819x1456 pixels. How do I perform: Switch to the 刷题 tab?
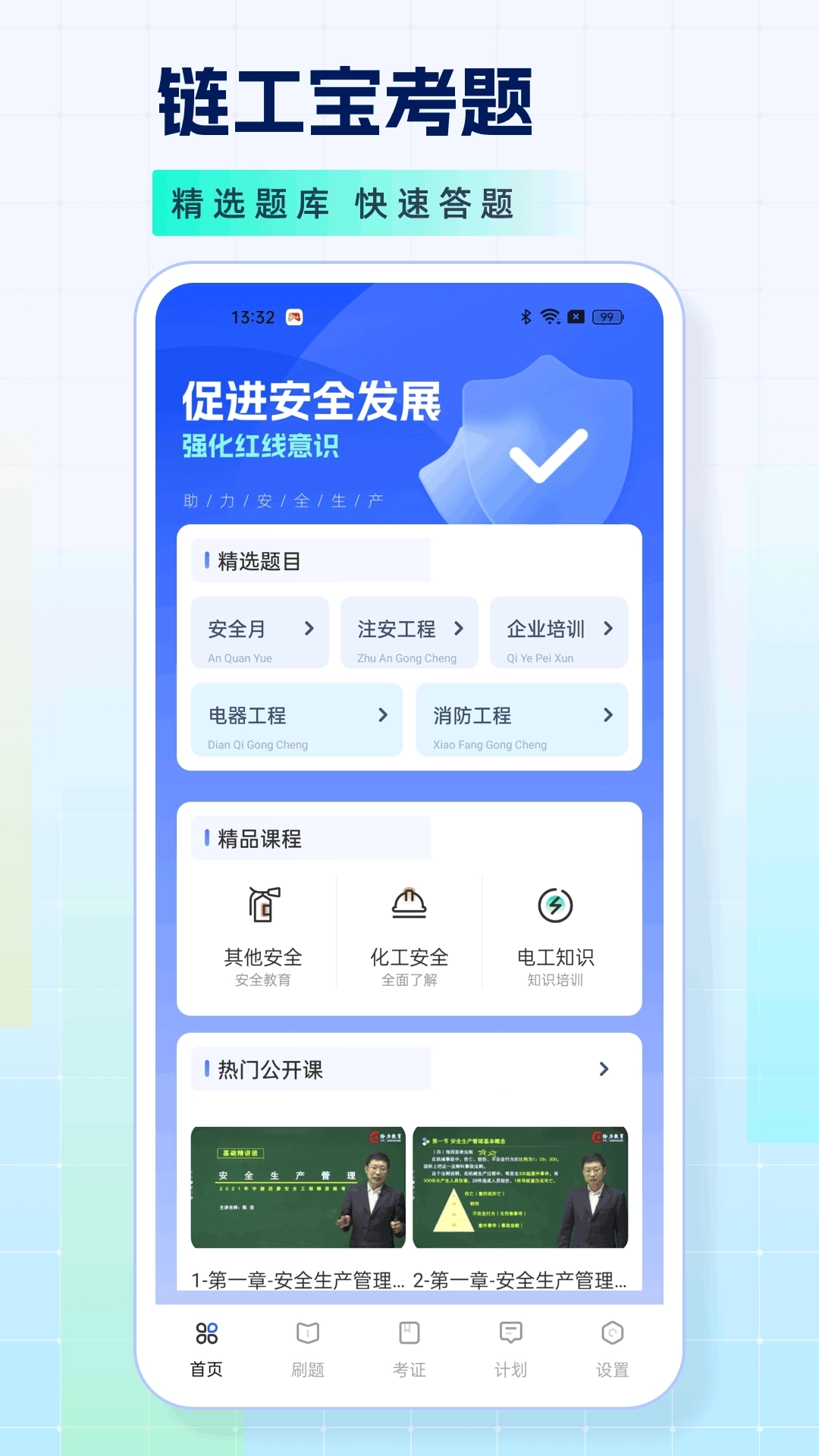tap(309, 1350)
